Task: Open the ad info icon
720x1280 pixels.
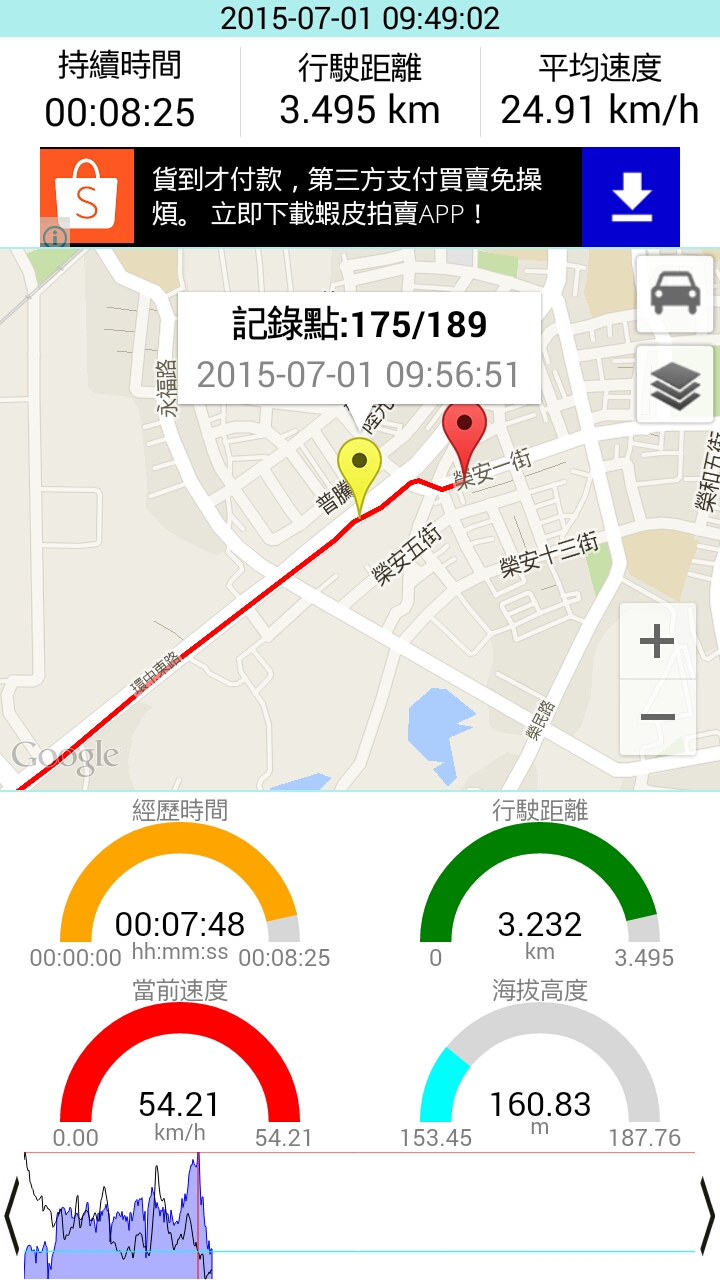Action: tap(55, 237)
